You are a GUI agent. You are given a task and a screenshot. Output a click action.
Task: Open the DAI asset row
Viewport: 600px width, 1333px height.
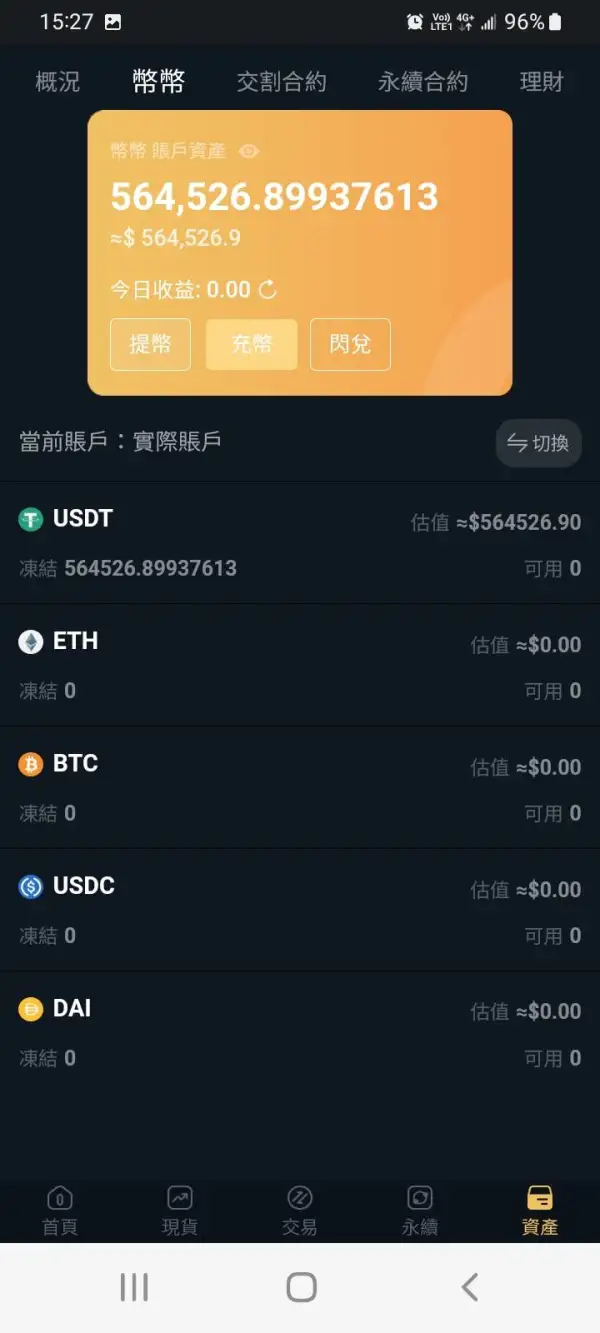point(300,1032)
